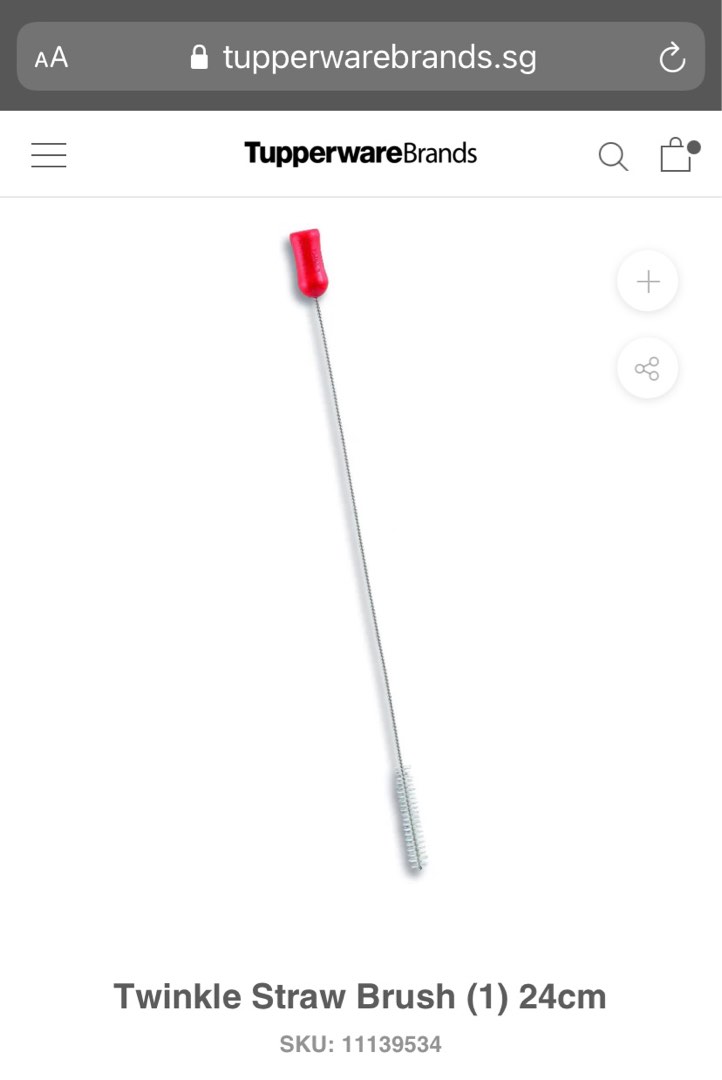
Task: Click the grey browser toolbar background
Action: coord(360,95)
